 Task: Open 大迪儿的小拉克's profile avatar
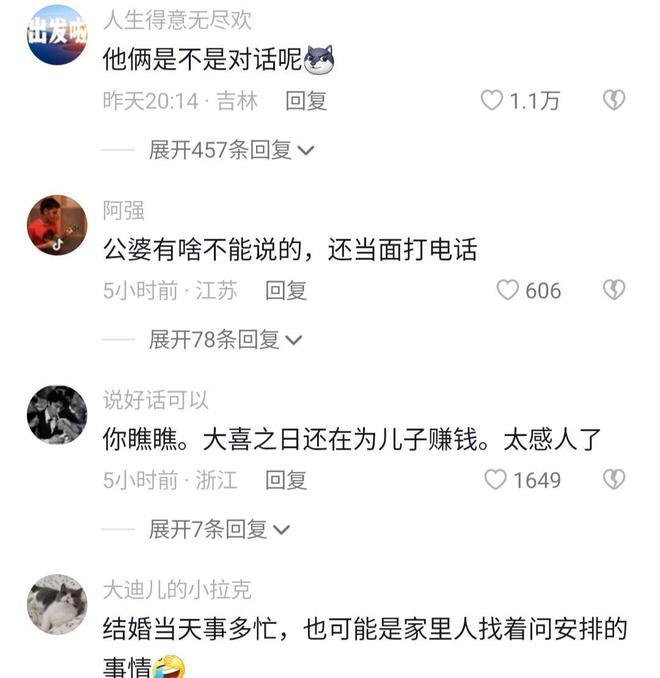[56, 604]
